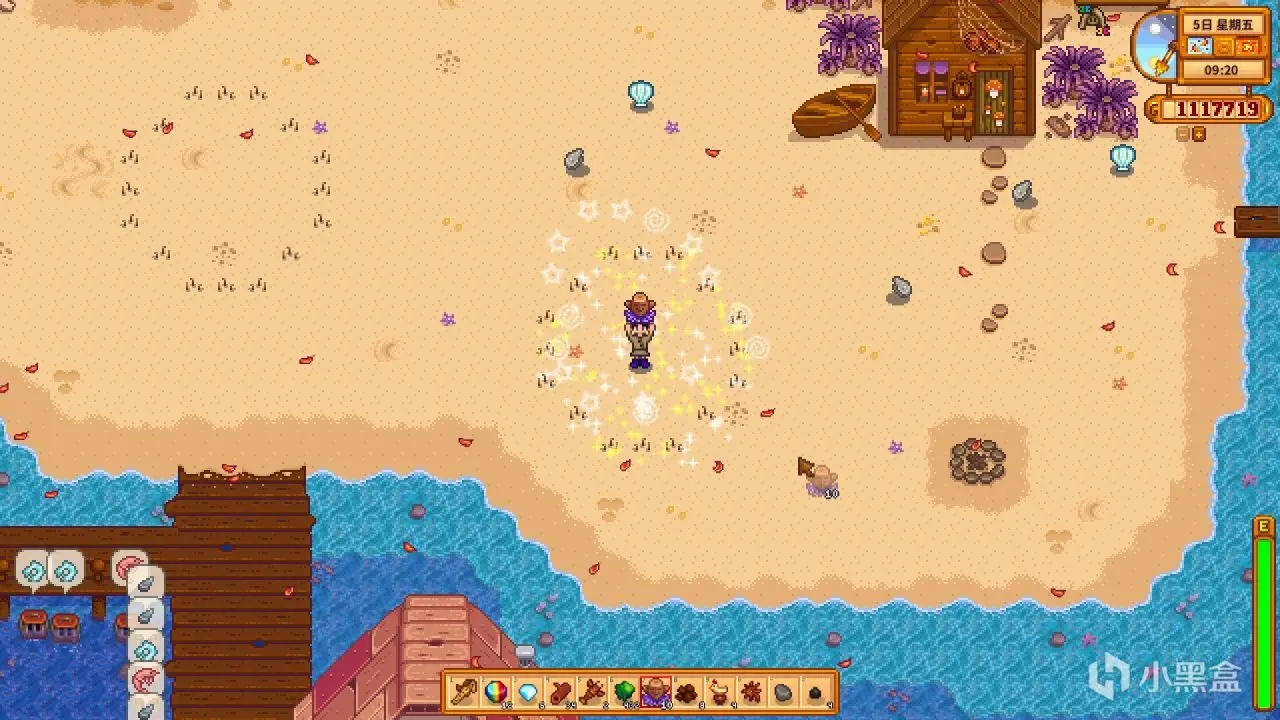Open the journal icon below the date

coord(1223,46)
